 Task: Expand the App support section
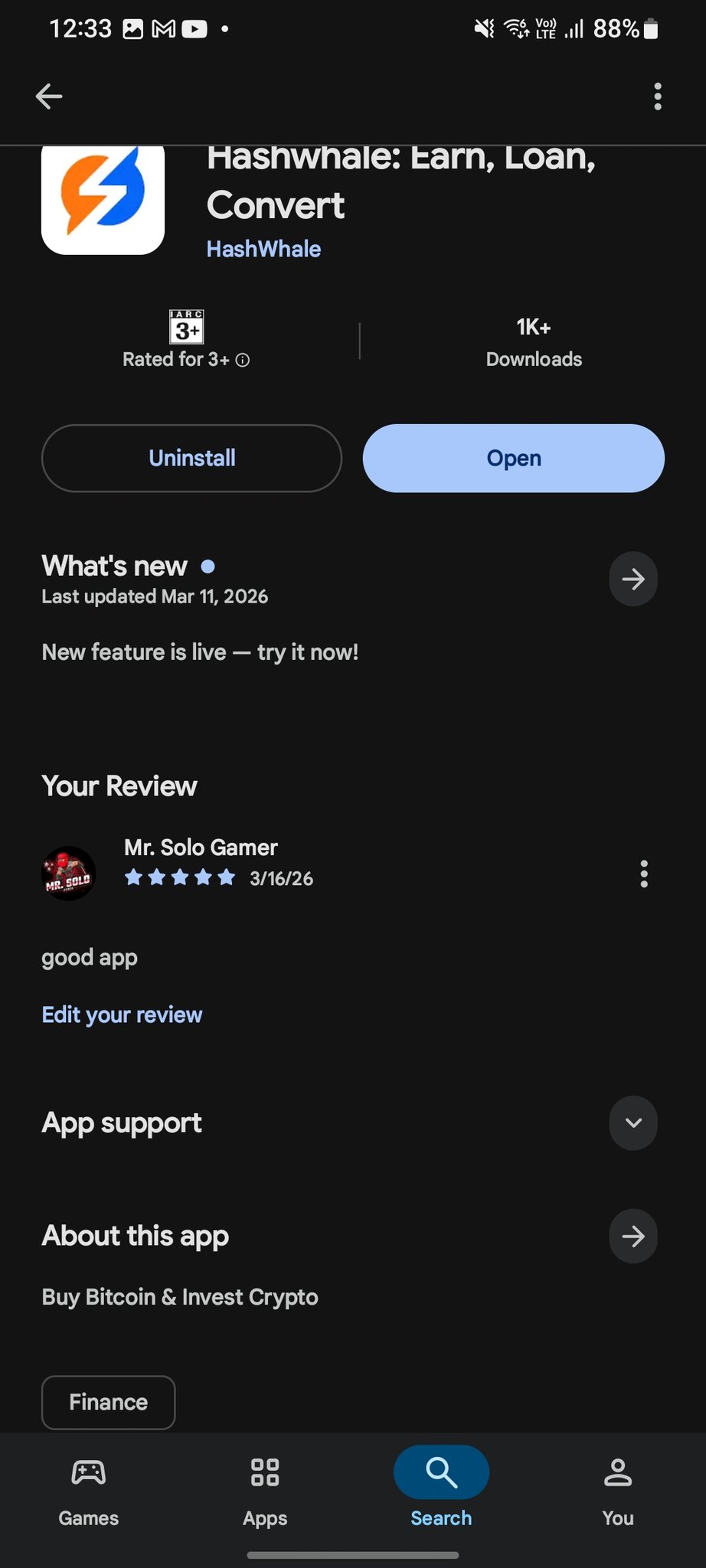click(x=632, y=1123)
